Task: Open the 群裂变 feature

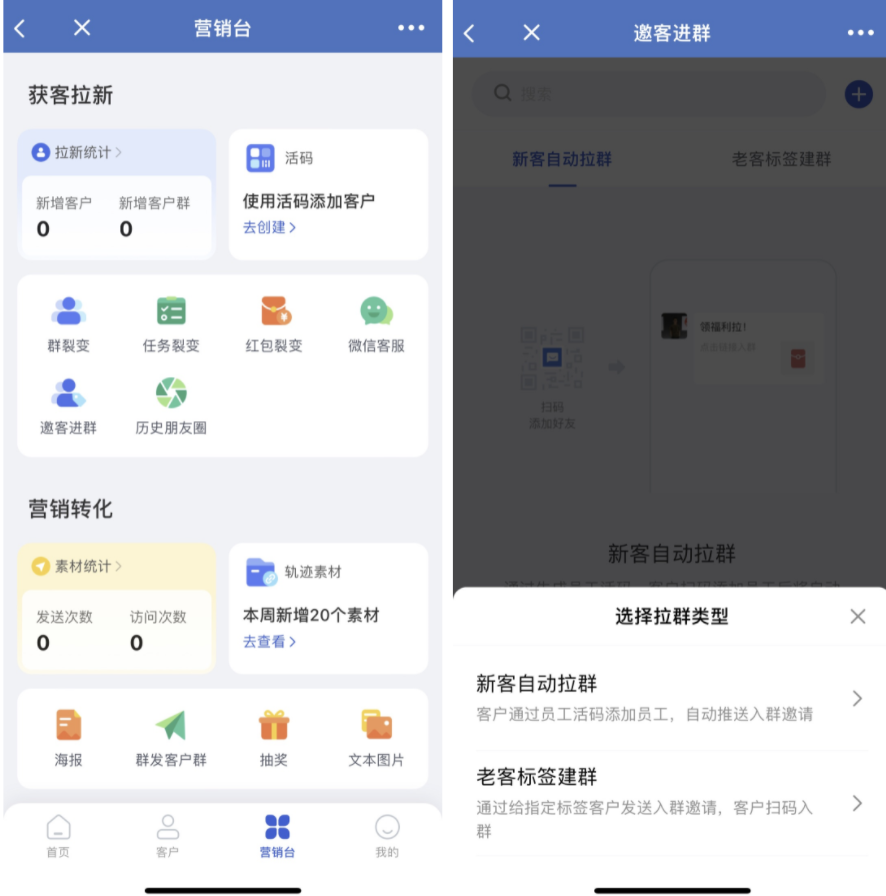Action: pyautogui.click(x=69, y=324)
